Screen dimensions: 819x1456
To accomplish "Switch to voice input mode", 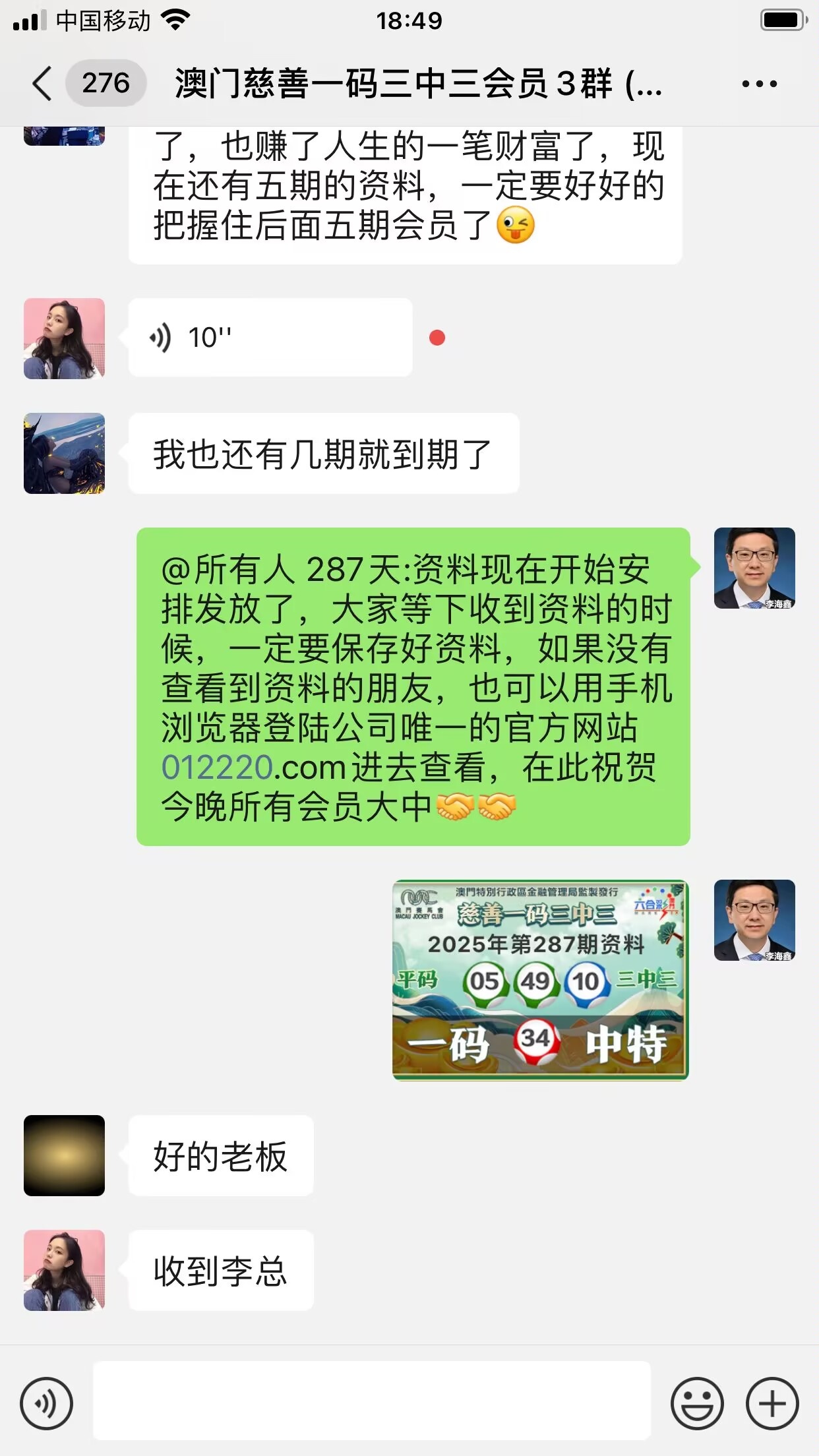I will (46, 1403).
